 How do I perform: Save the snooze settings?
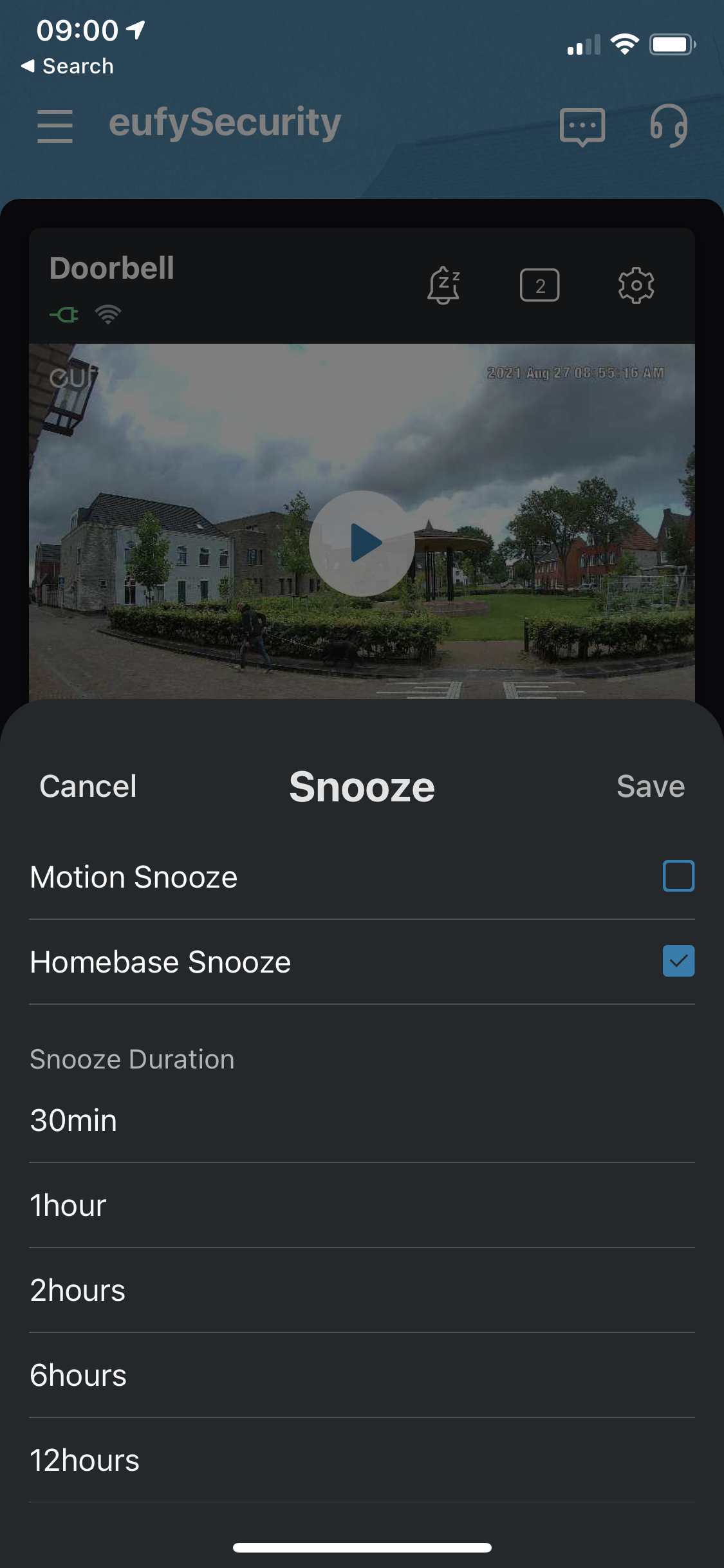coord(651,786)
